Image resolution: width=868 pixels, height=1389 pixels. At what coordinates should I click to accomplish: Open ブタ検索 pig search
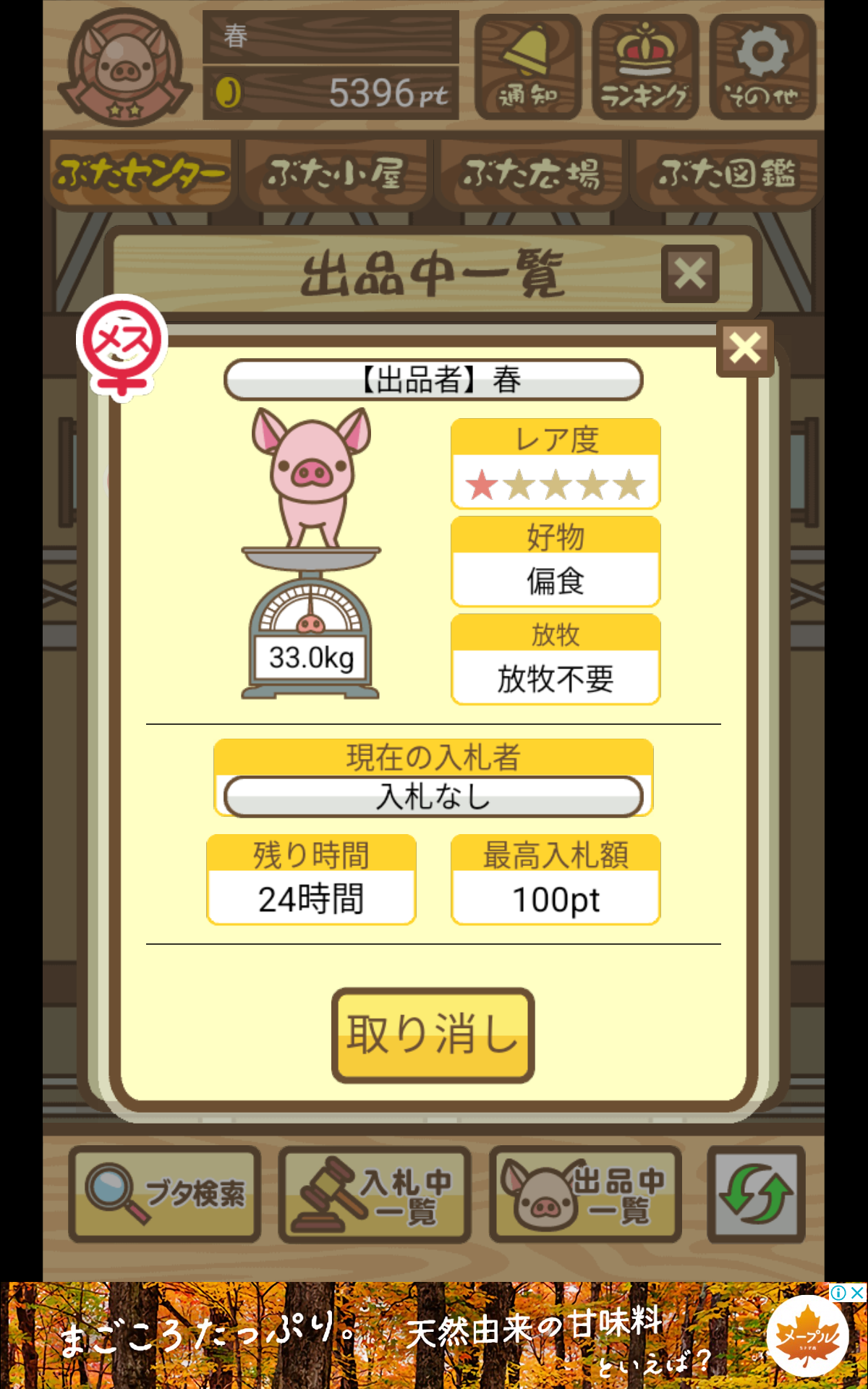click(x=165, y=1194)
